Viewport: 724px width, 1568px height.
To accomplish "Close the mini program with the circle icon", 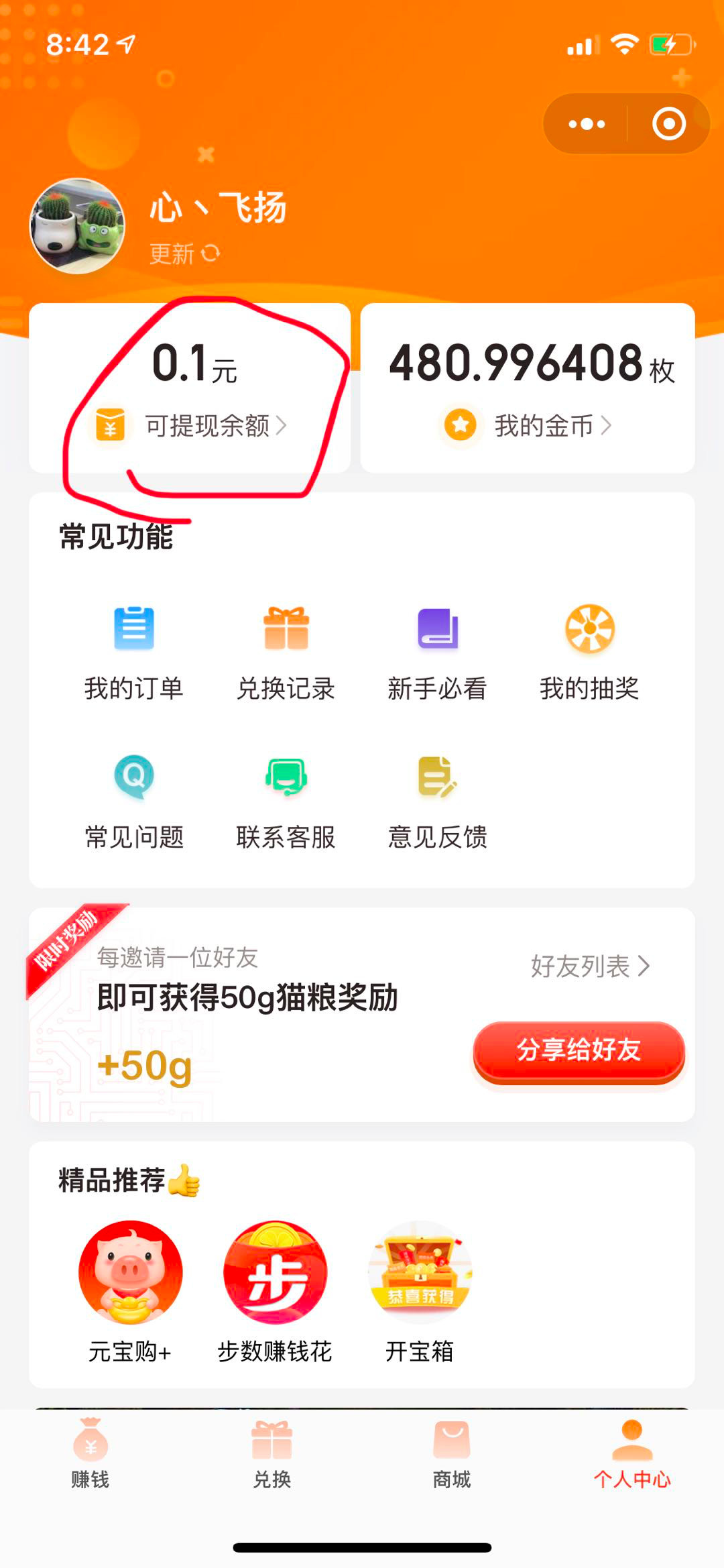I will [668, 124].
